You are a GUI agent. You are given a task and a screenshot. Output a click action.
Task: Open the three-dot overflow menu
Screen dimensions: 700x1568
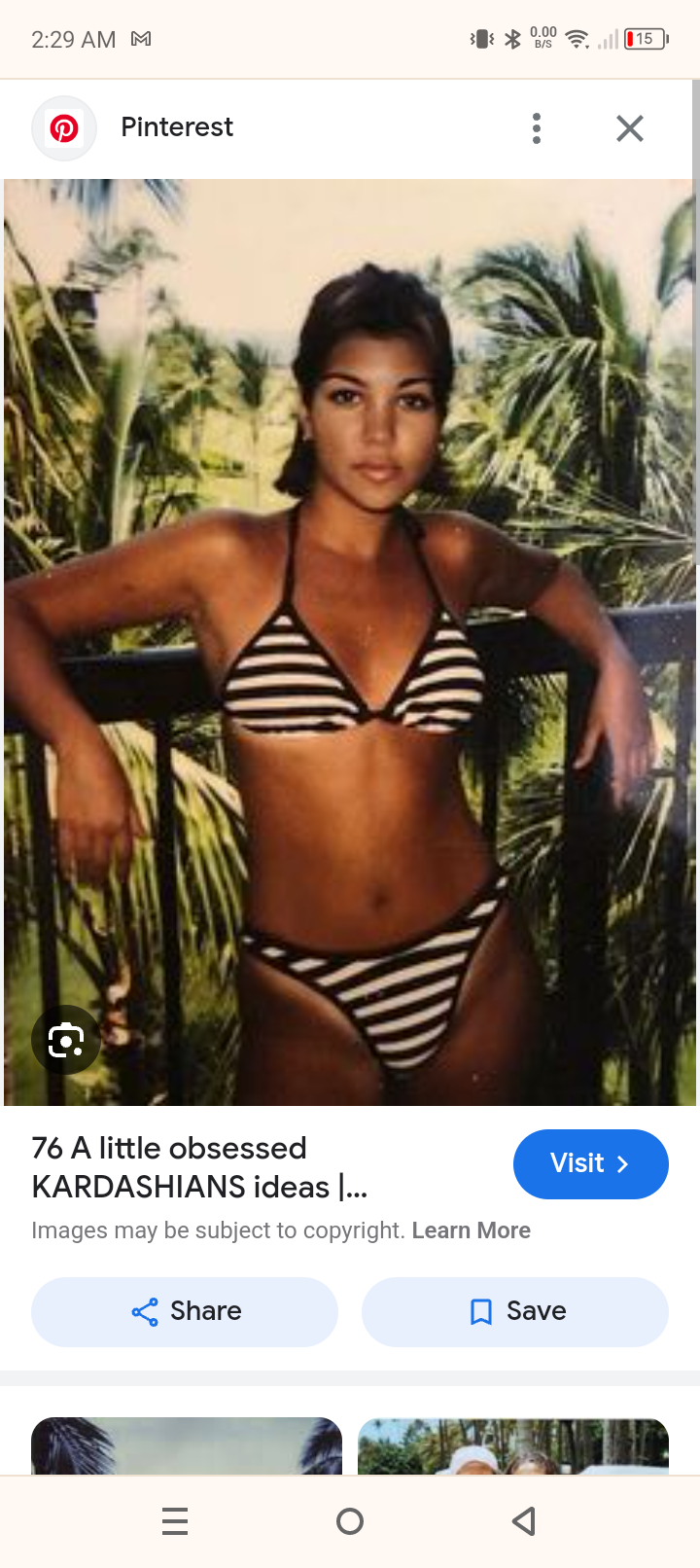[537, 128]
